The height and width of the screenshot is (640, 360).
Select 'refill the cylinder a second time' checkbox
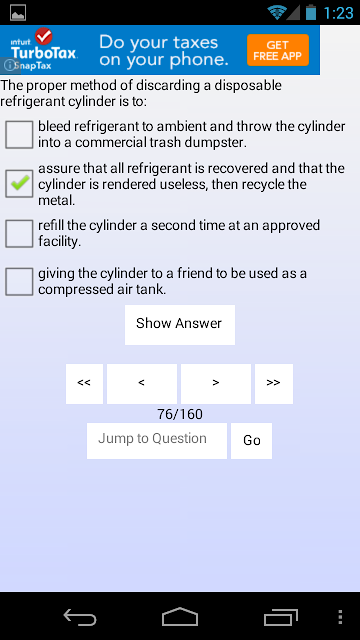point(19,233)
